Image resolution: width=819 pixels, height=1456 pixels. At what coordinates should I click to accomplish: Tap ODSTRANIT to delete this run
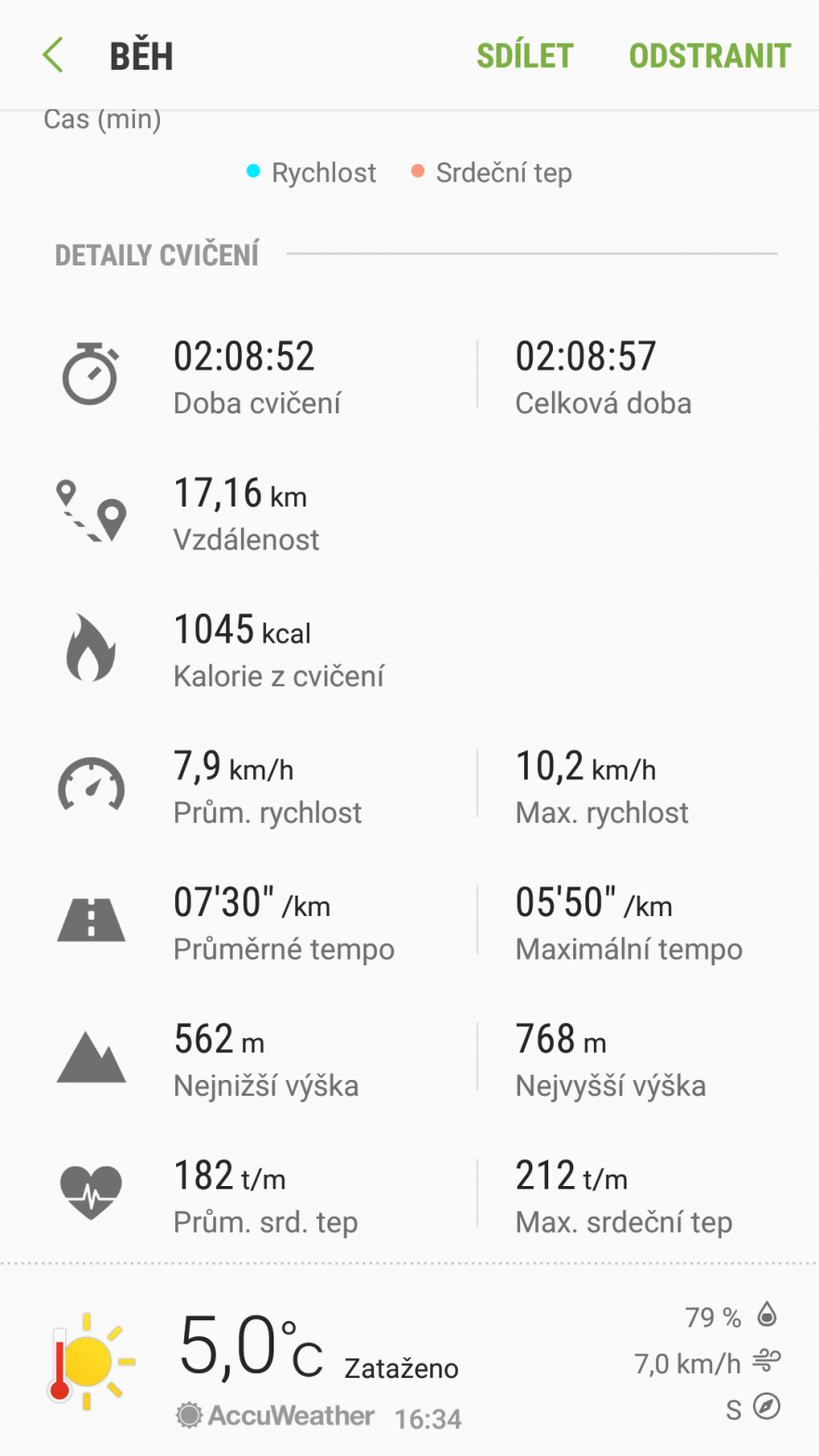pos(710,54)
